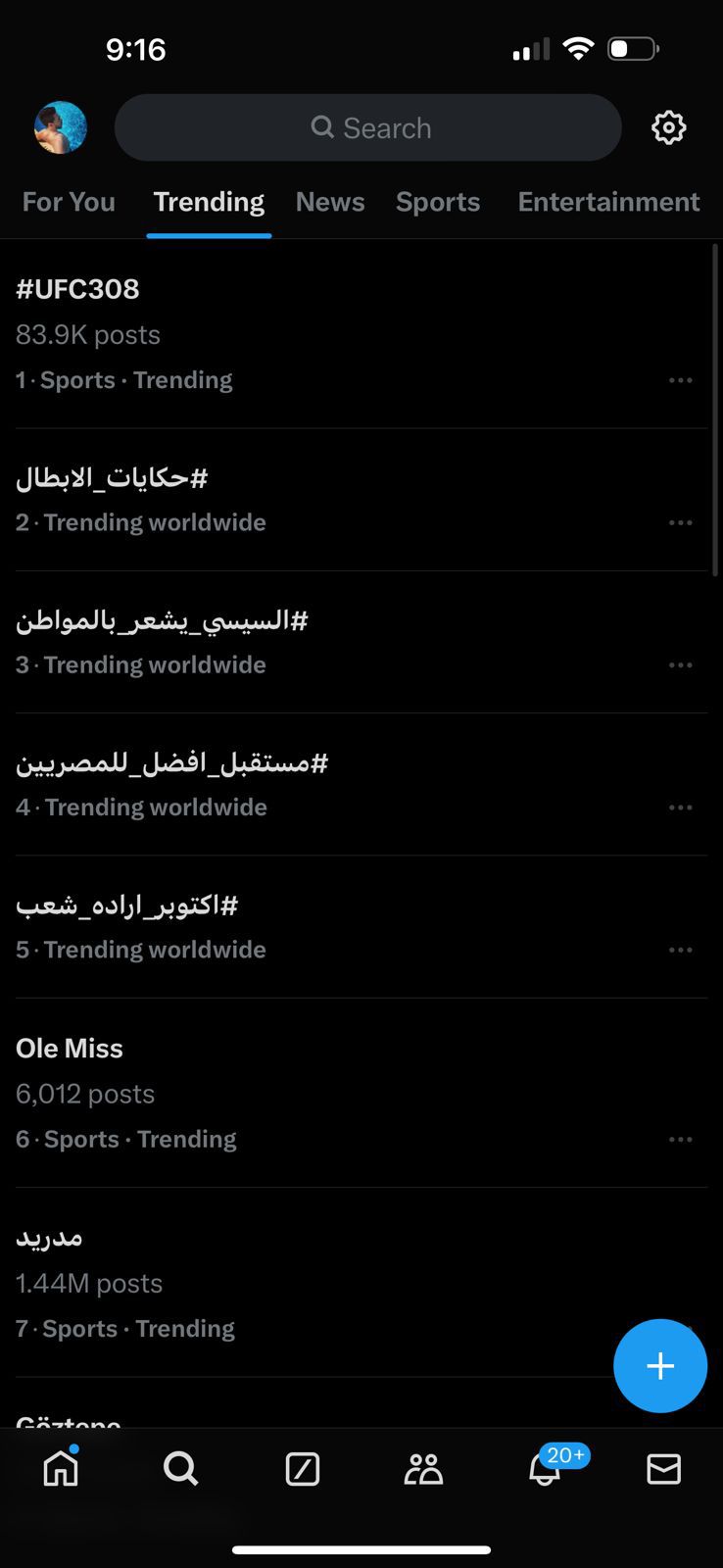Compose a new post
Viewport: 723px width, 1568px height.
659,1365
